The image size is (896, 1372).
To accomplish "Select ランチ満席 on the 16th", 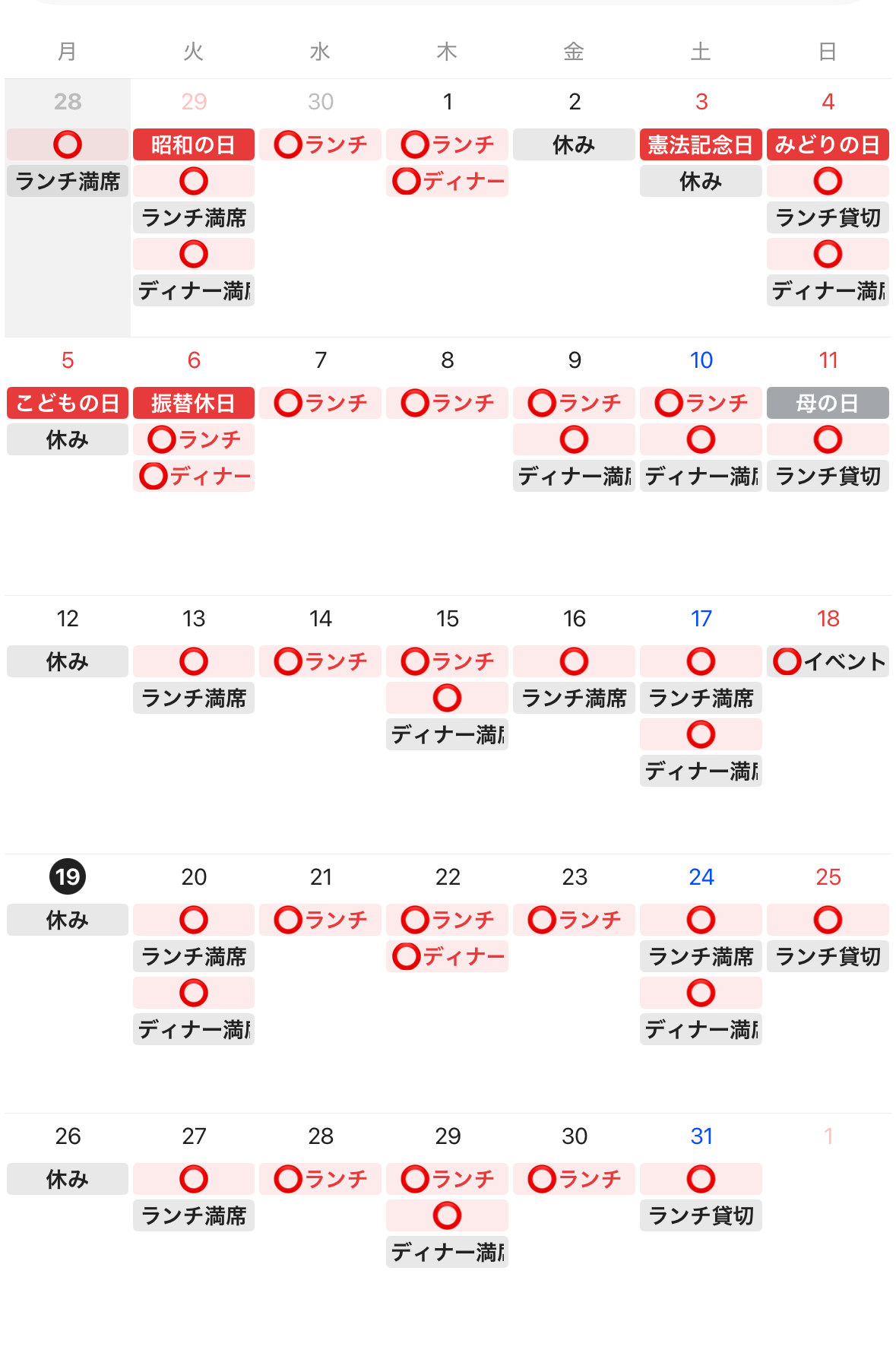I will tap(574, 698).
